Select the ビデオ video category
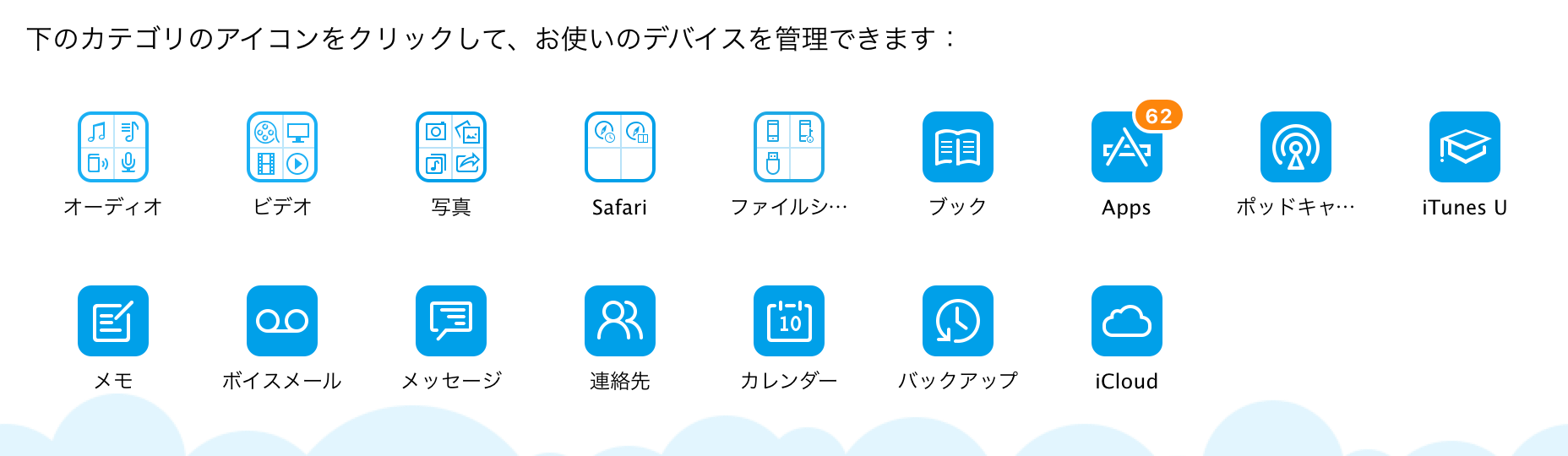This screenshot has height=456, width=1568. 282,147
